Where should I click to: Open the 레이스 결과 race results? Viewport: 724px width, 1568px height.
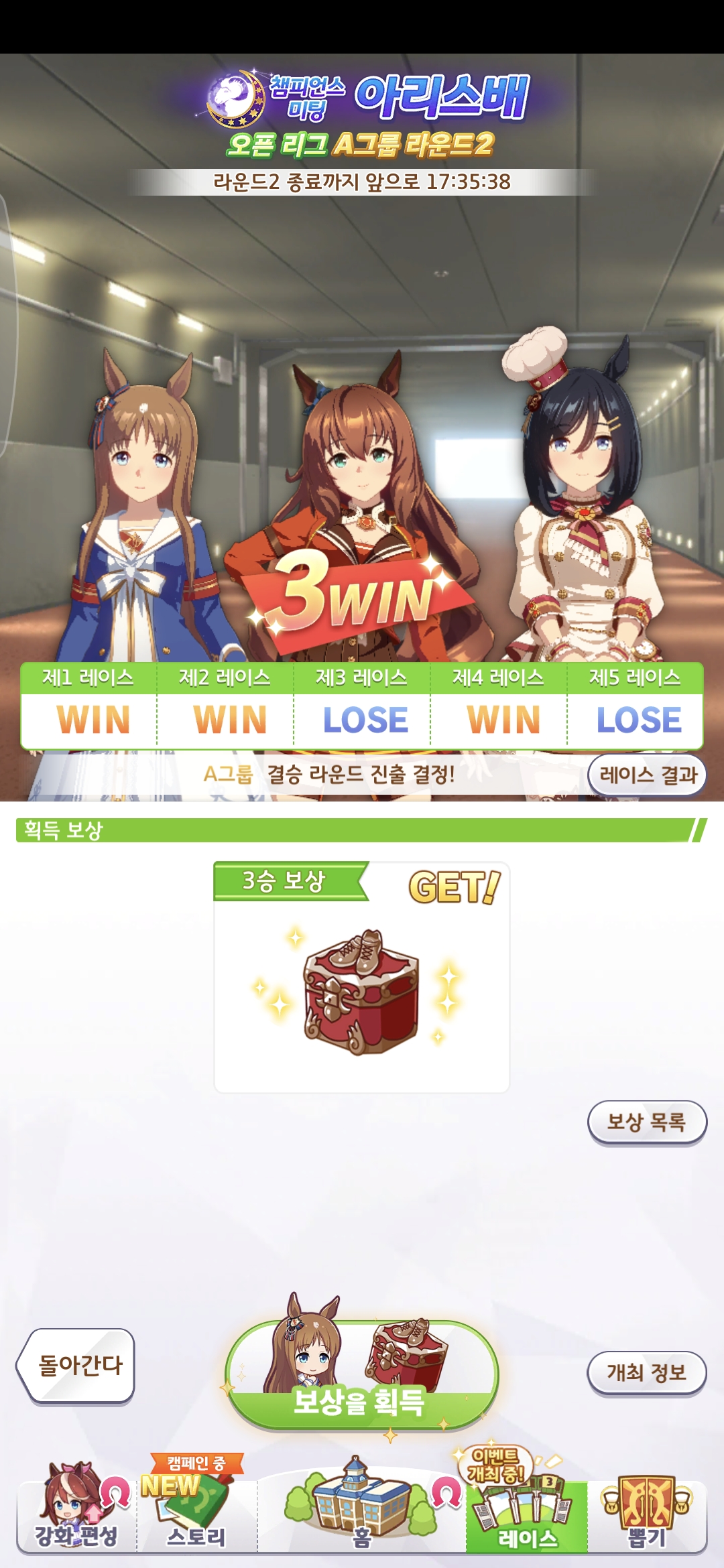coord(647,775)
